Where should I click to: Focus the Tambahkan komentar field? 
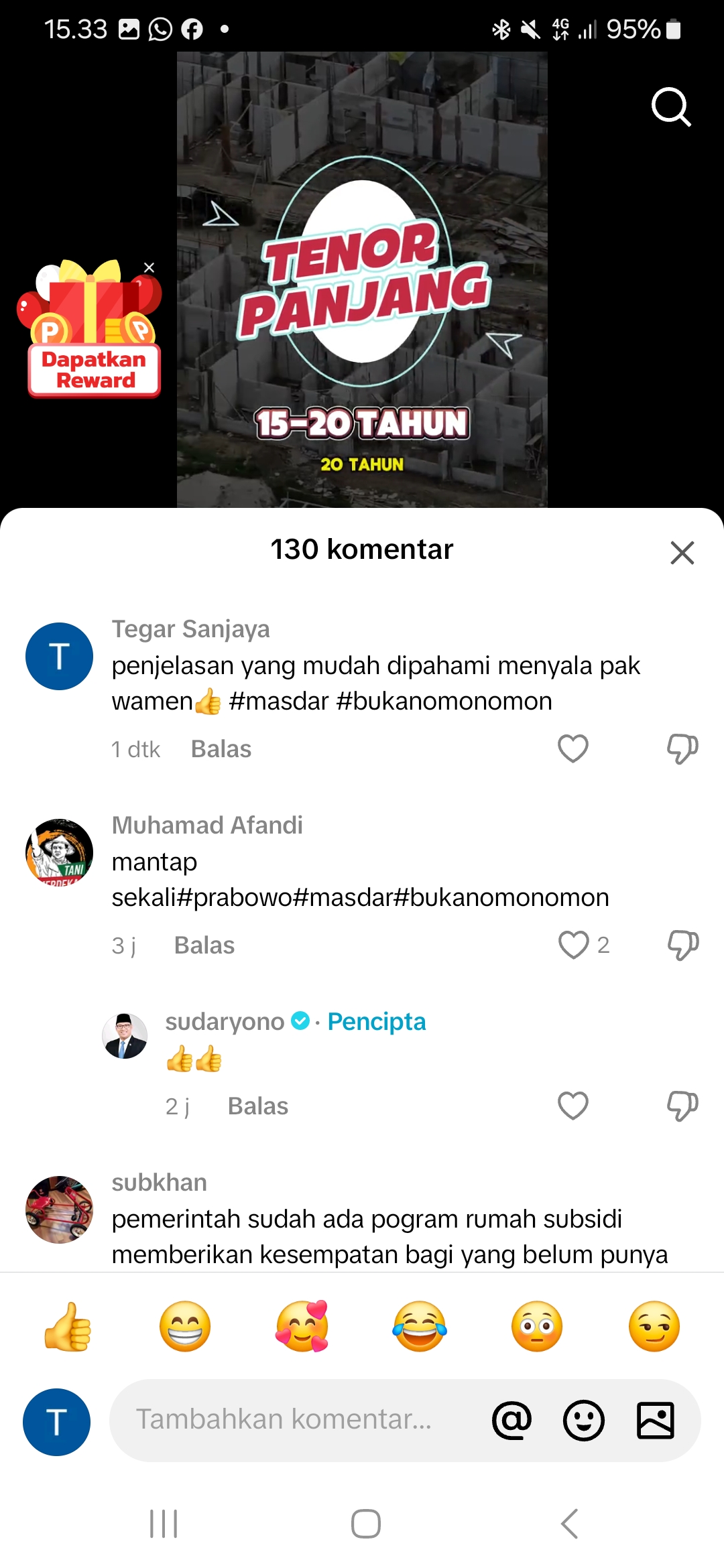point(295,1420)
